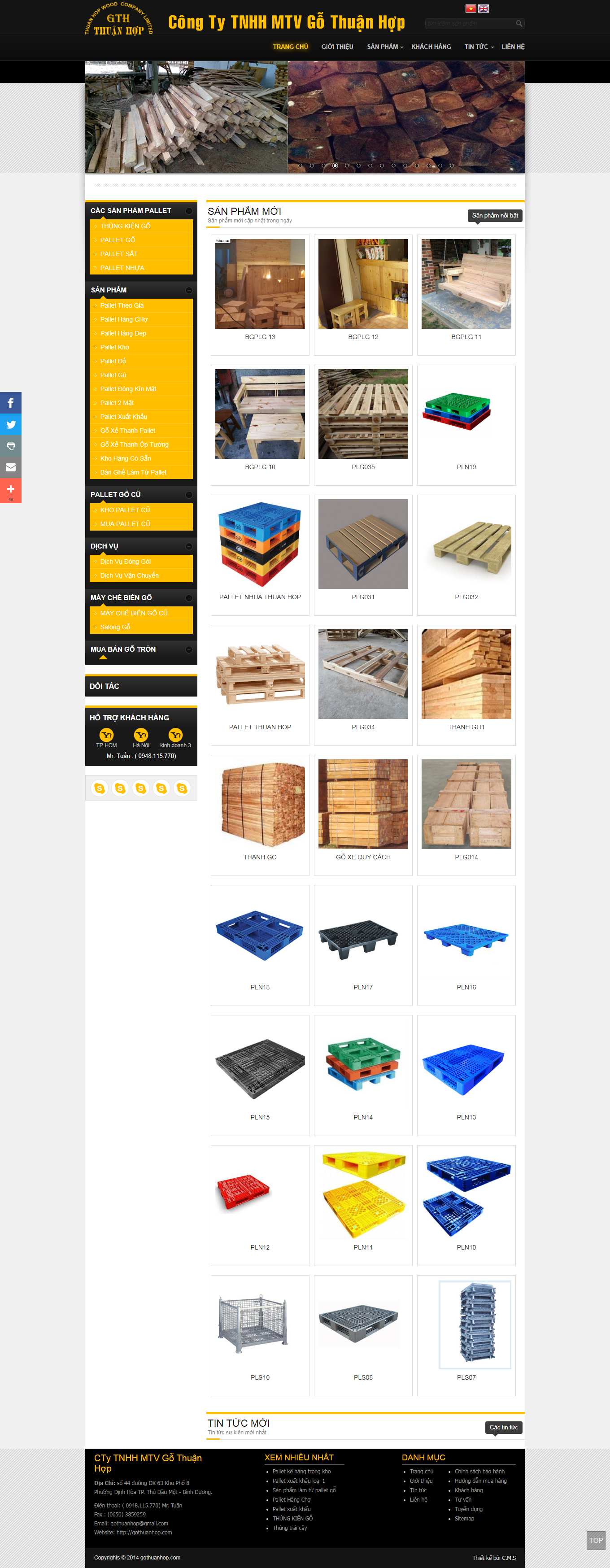View Sản phẩm nổi bật products
The image size is (610, 1568).
pos(495,215)
